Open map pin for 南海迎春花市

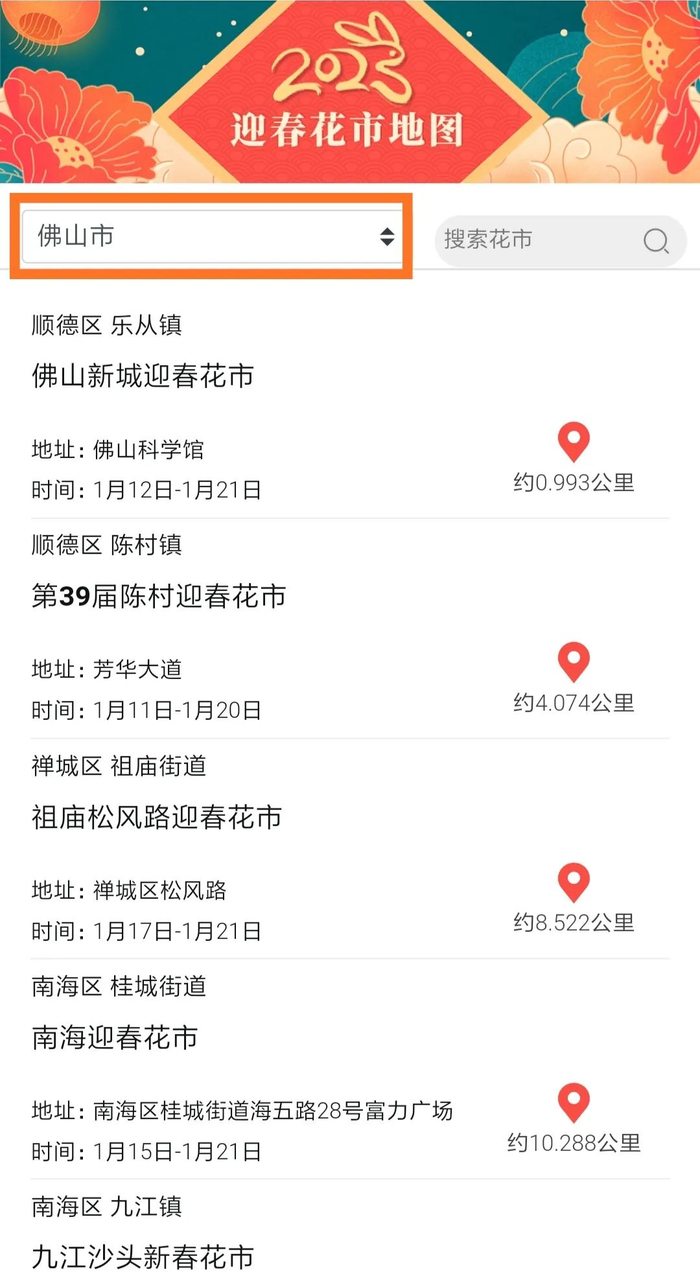573,1102
